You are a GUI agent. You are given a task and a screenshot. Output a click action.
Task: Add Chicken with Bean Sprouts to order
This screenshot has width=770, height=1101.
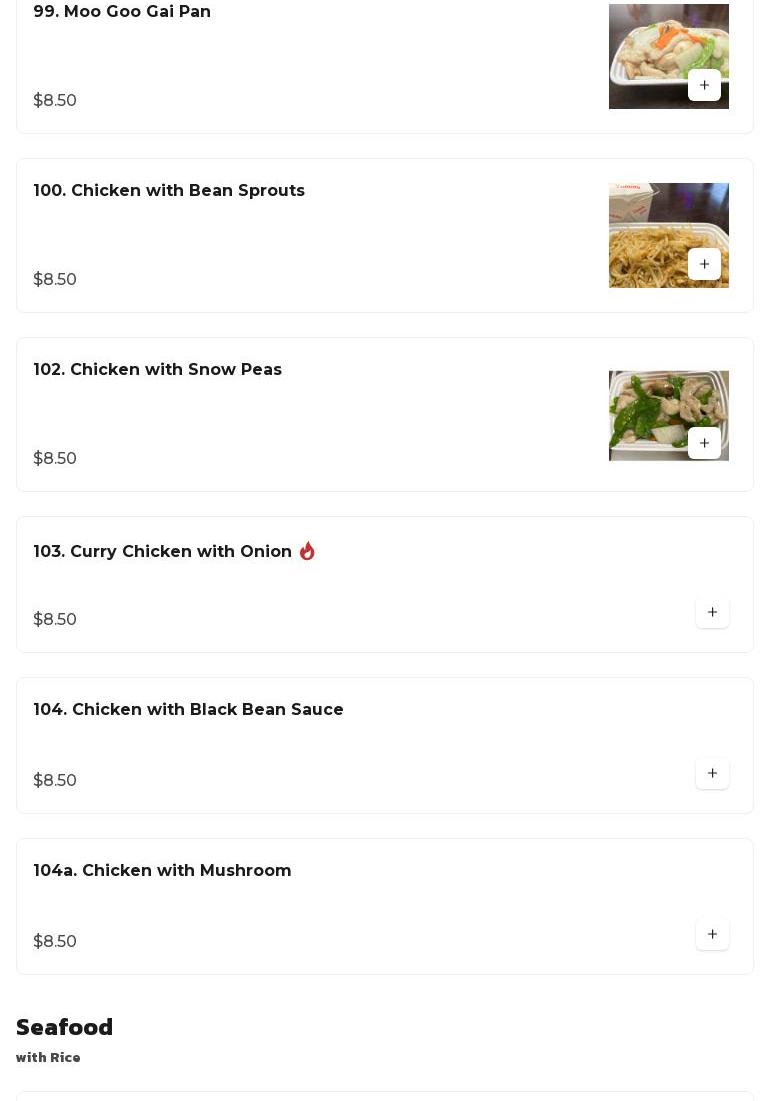(x=704, y=264)
